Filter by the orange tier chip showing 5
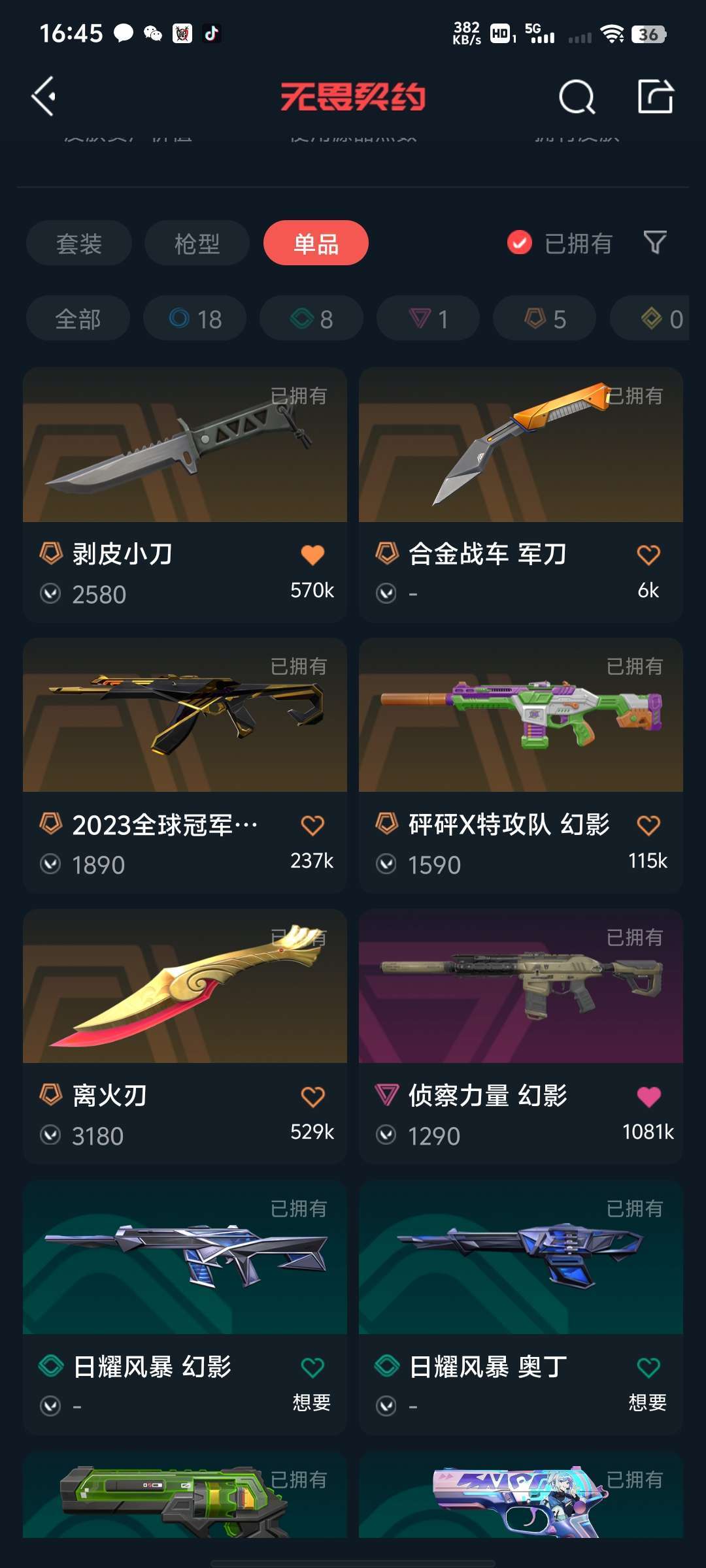 [x=545, y=318]
